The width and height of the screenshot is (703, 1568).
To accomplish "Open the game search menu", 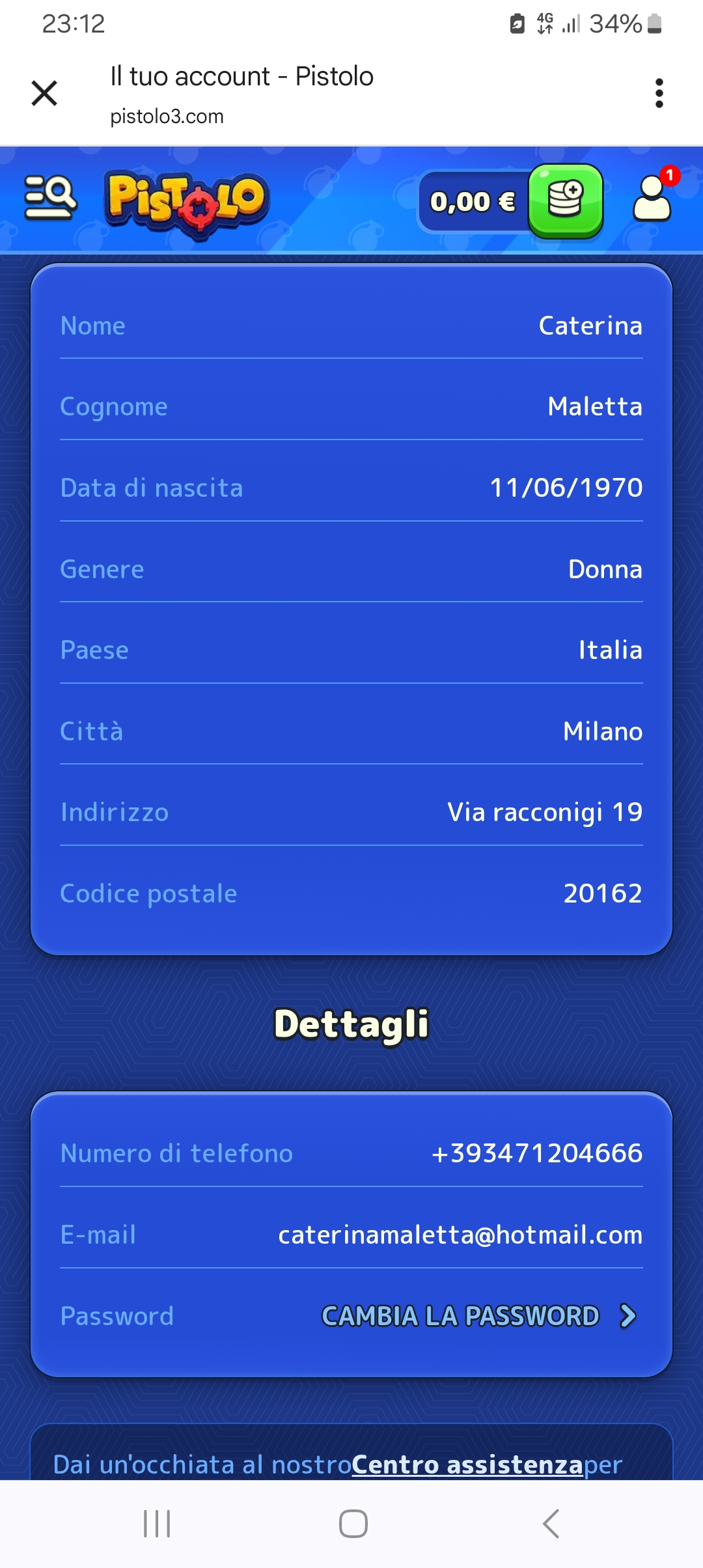I will [x=50, y=199].
